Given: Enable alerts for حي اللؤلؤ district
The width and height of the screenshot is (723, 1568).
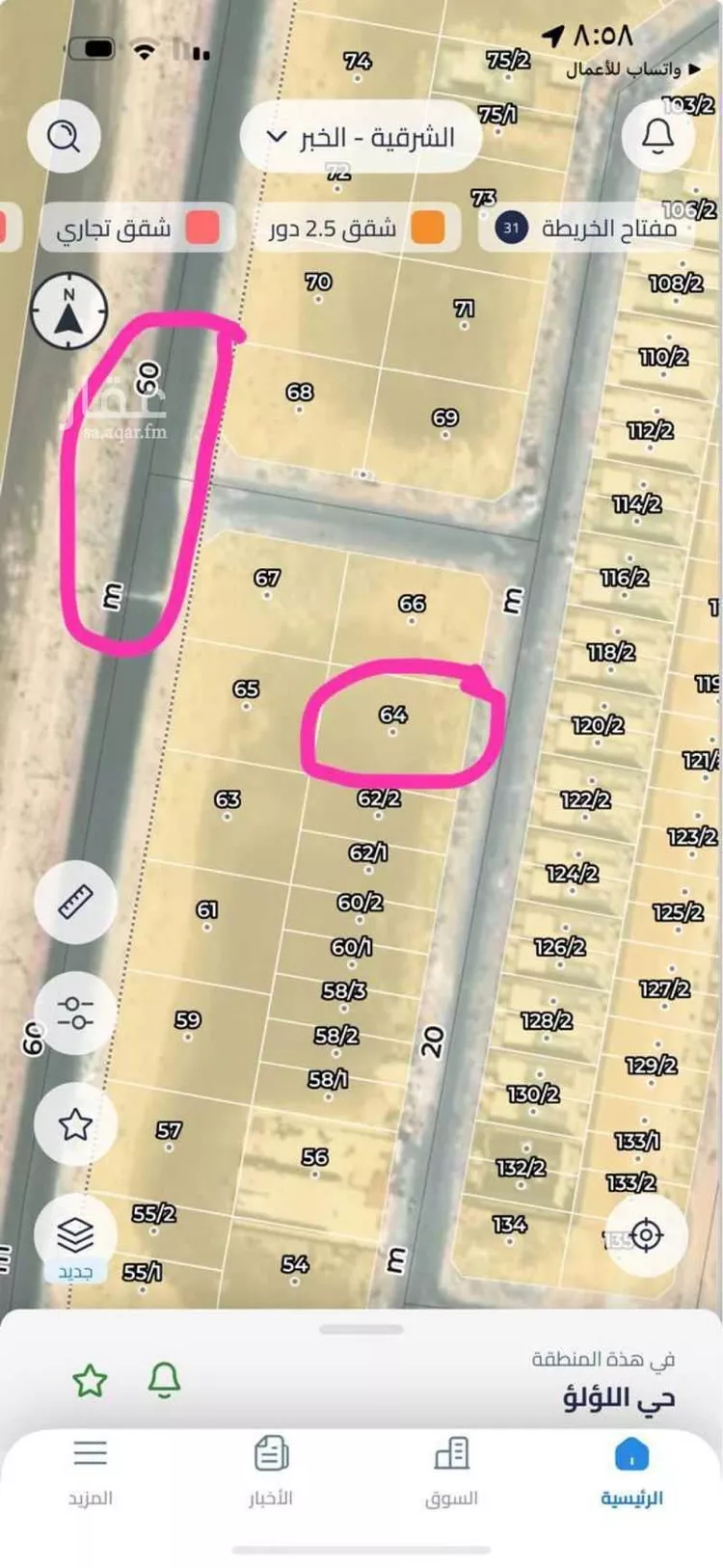Looking at the screenshot, I should pyautogui.click(x=164, y=1381).
